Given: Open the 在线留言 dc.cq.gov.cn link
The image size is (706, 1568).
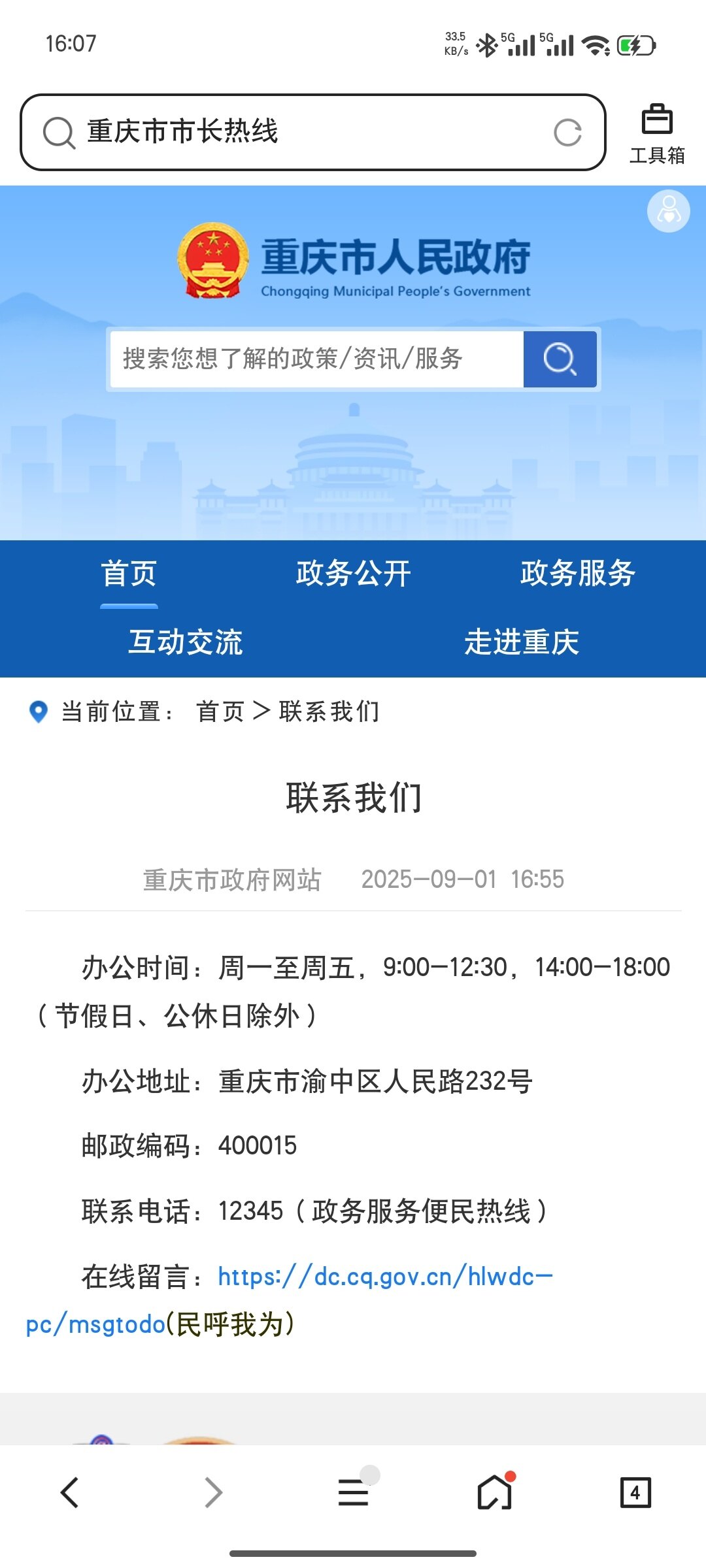Looking at the screenshot, I should coord(384,1277).
